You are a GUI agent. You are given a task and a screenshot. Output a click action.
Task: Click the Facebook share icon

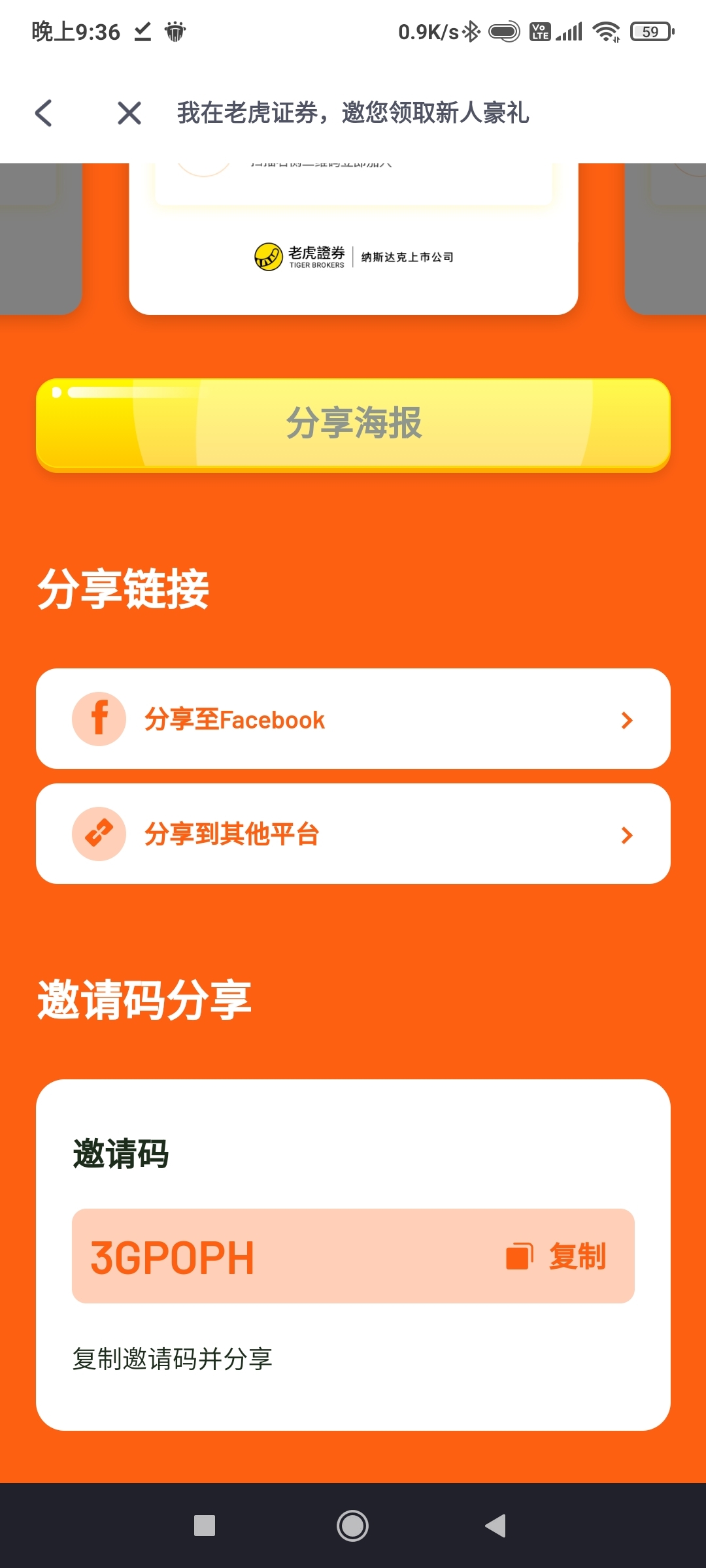pos(99,719)
